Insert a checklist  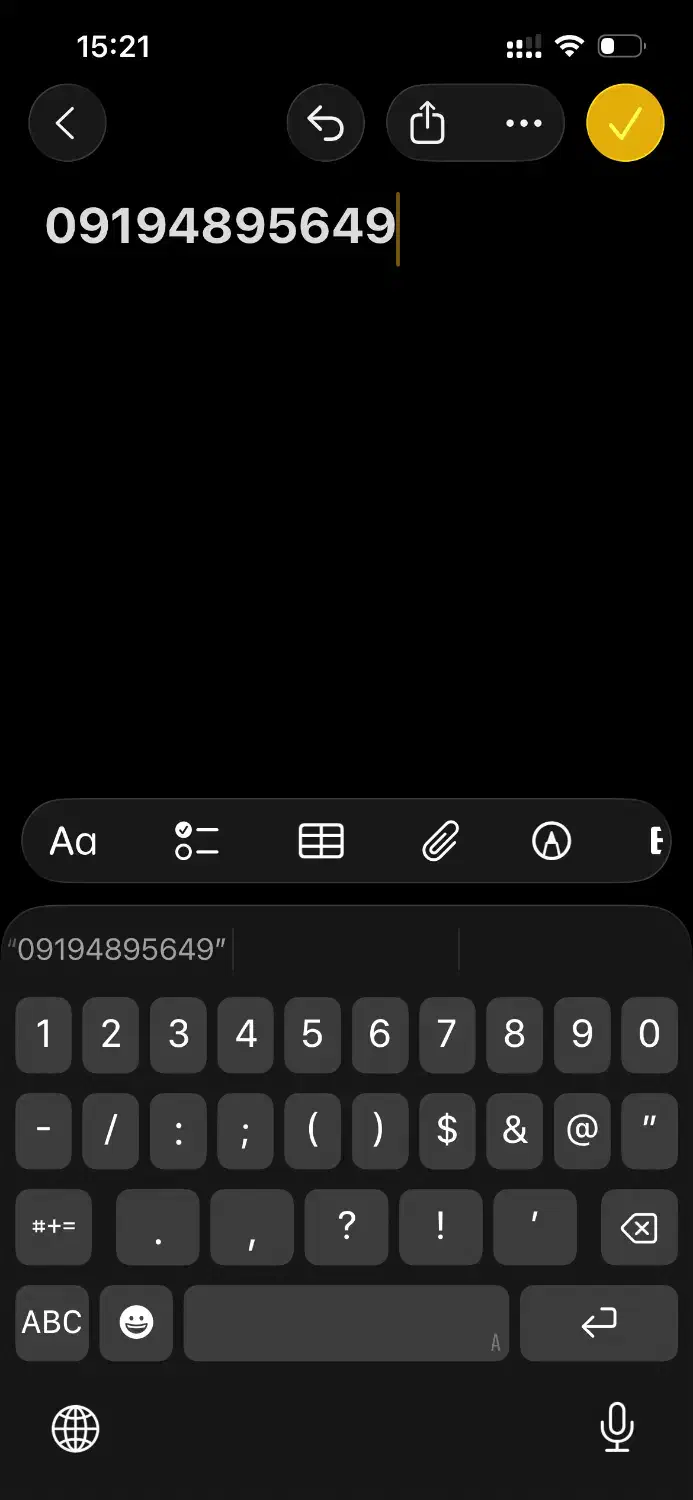point(196,841)
